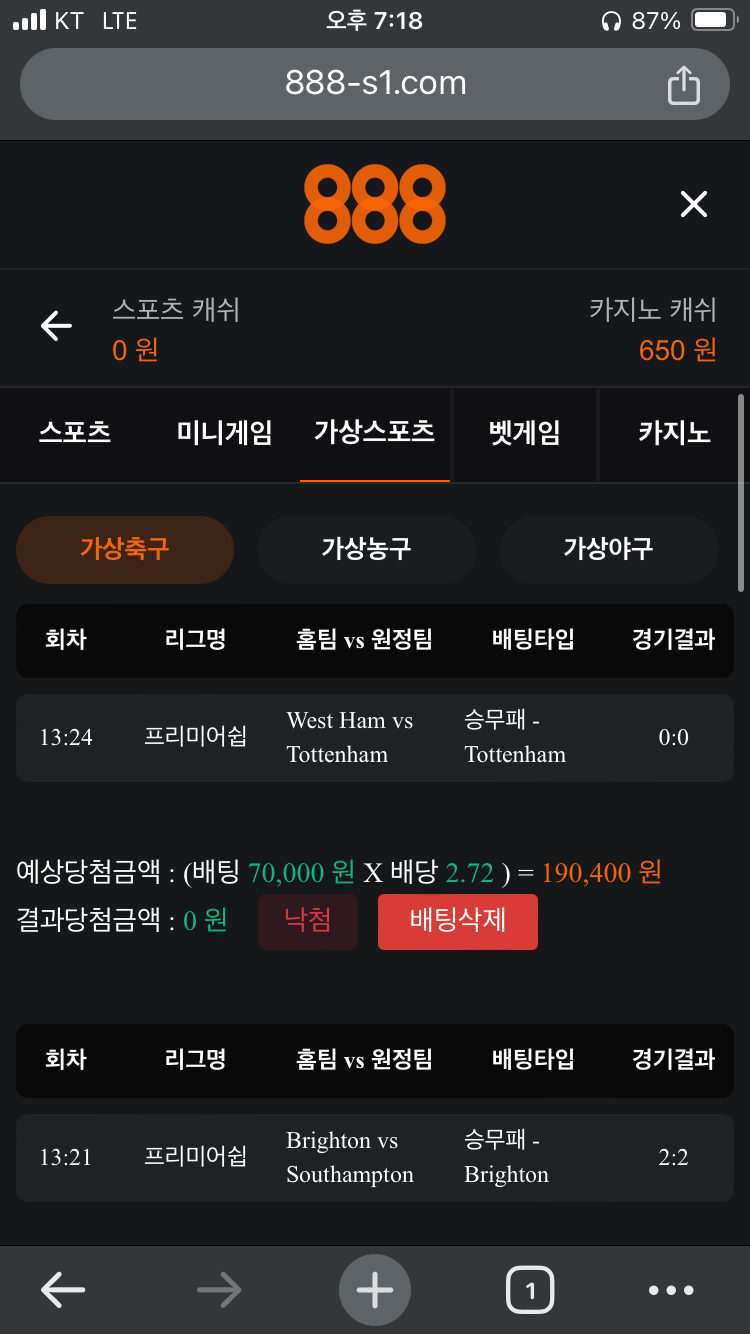Tap the 888-s1.com address bar
750x1334 pixels.
coord(375,83)
